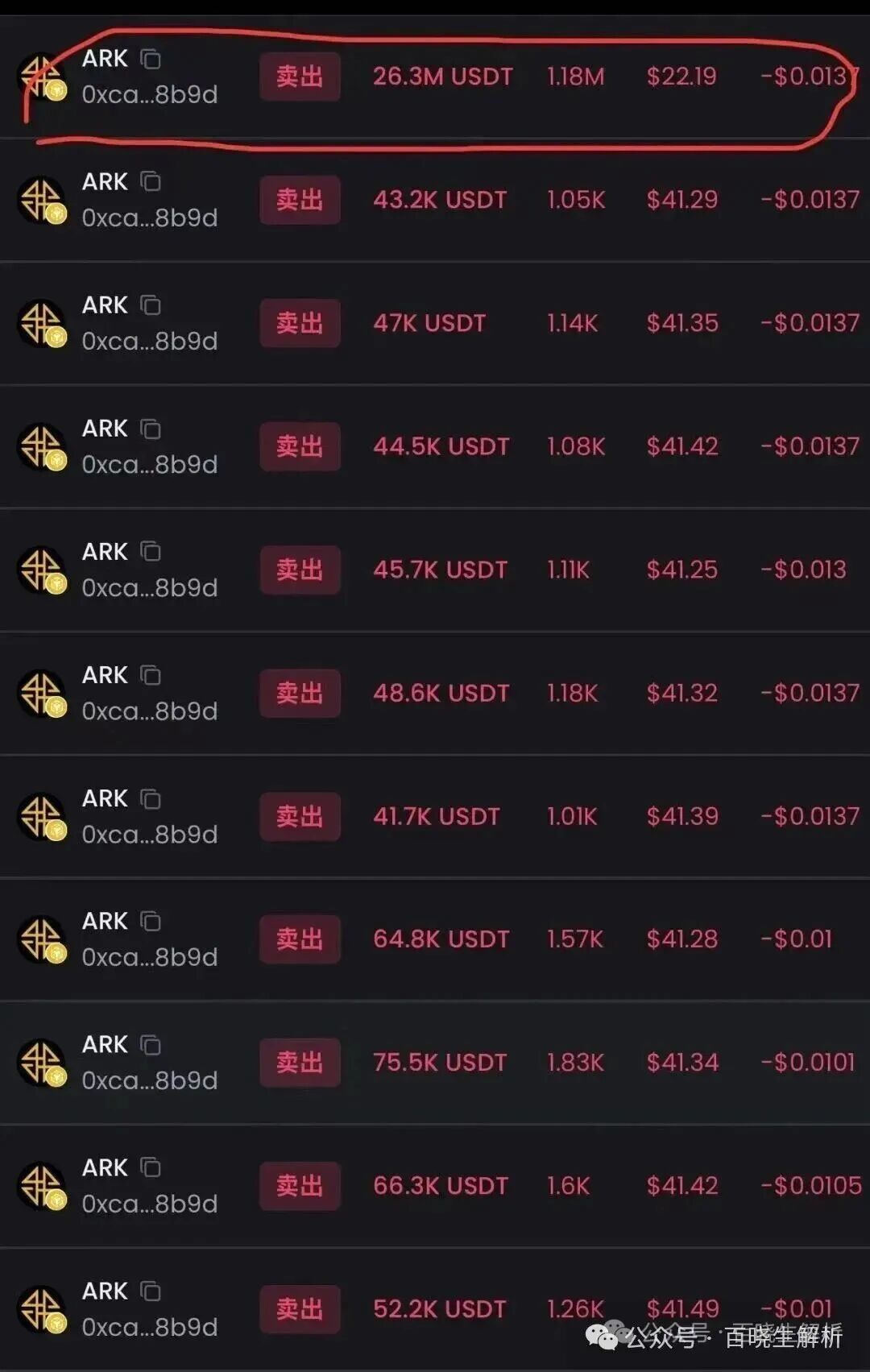Click the -$0.0137 value in the 48.6K row

[x=809, y=694]
